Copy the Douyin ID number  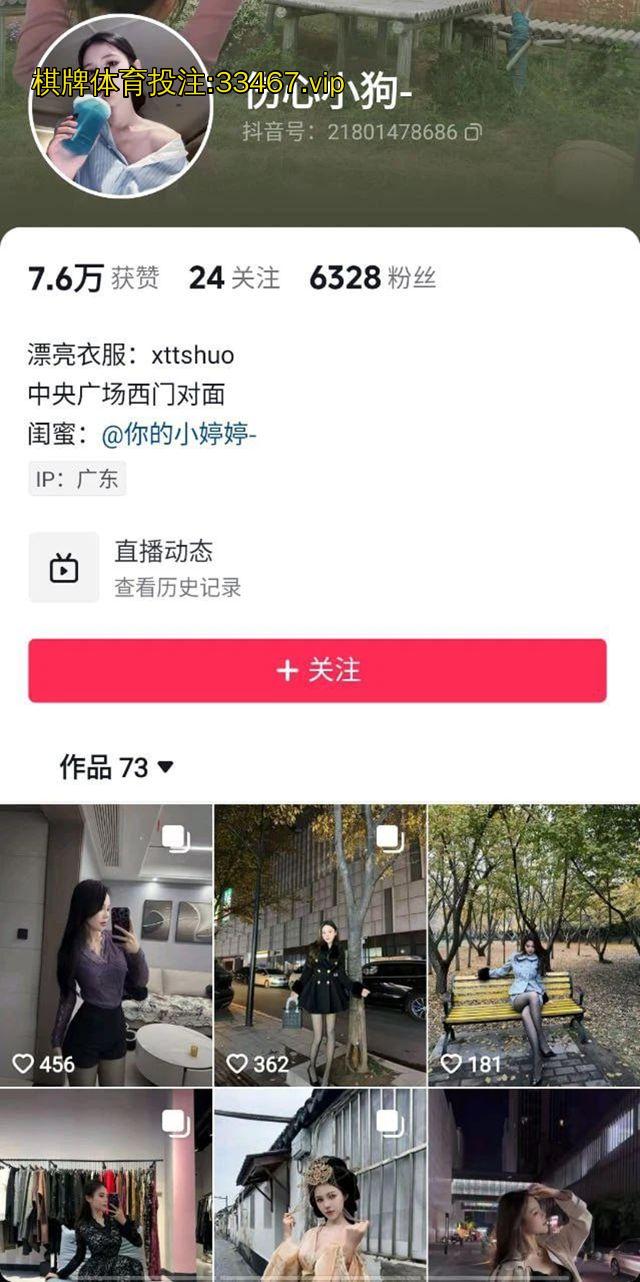coord(473,132)
